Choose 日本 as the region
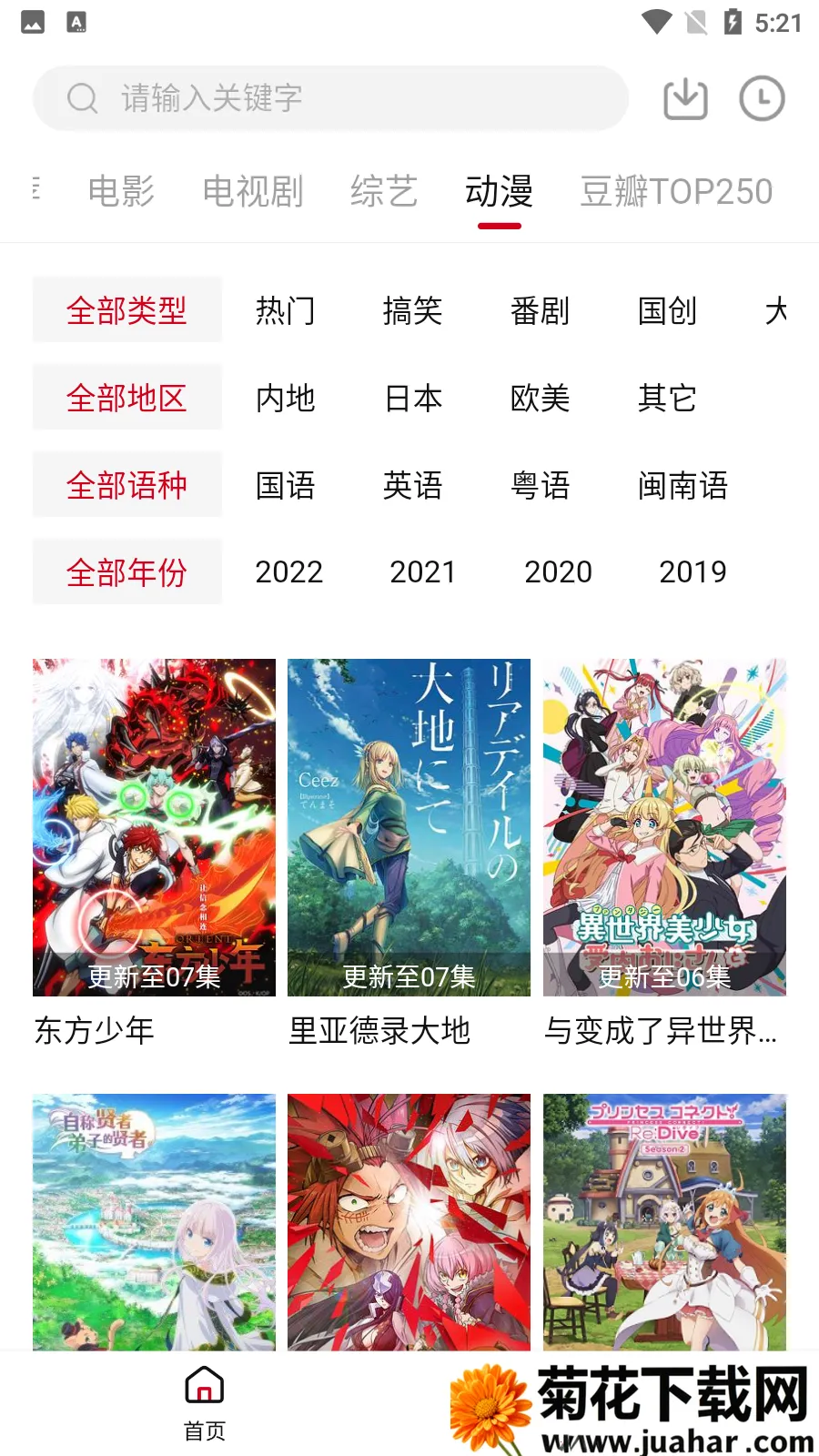 click(x=413, y=398)
